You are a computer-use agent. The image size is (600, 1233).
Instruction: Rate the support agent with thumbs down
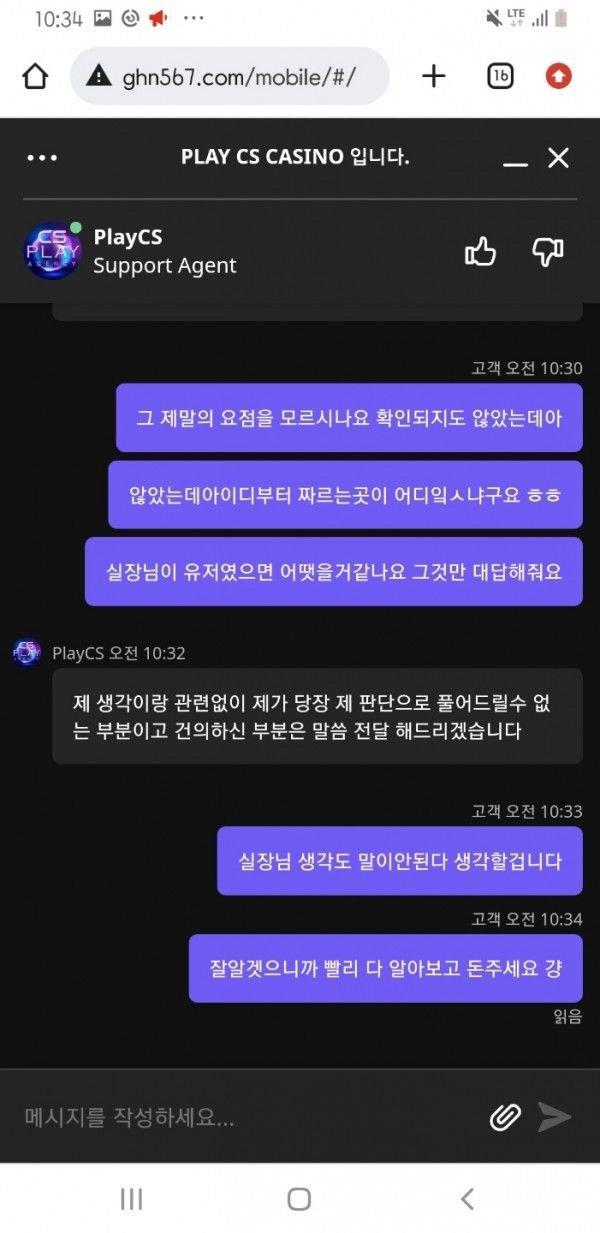click(x=547, y=252)
